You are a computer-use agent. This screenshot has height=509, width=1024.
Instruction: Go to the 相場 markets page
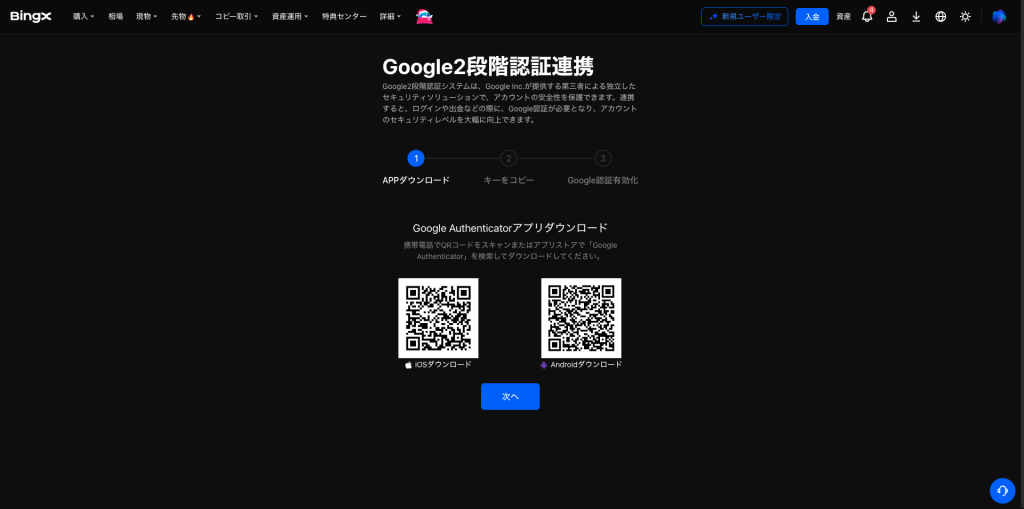[116, 17]
